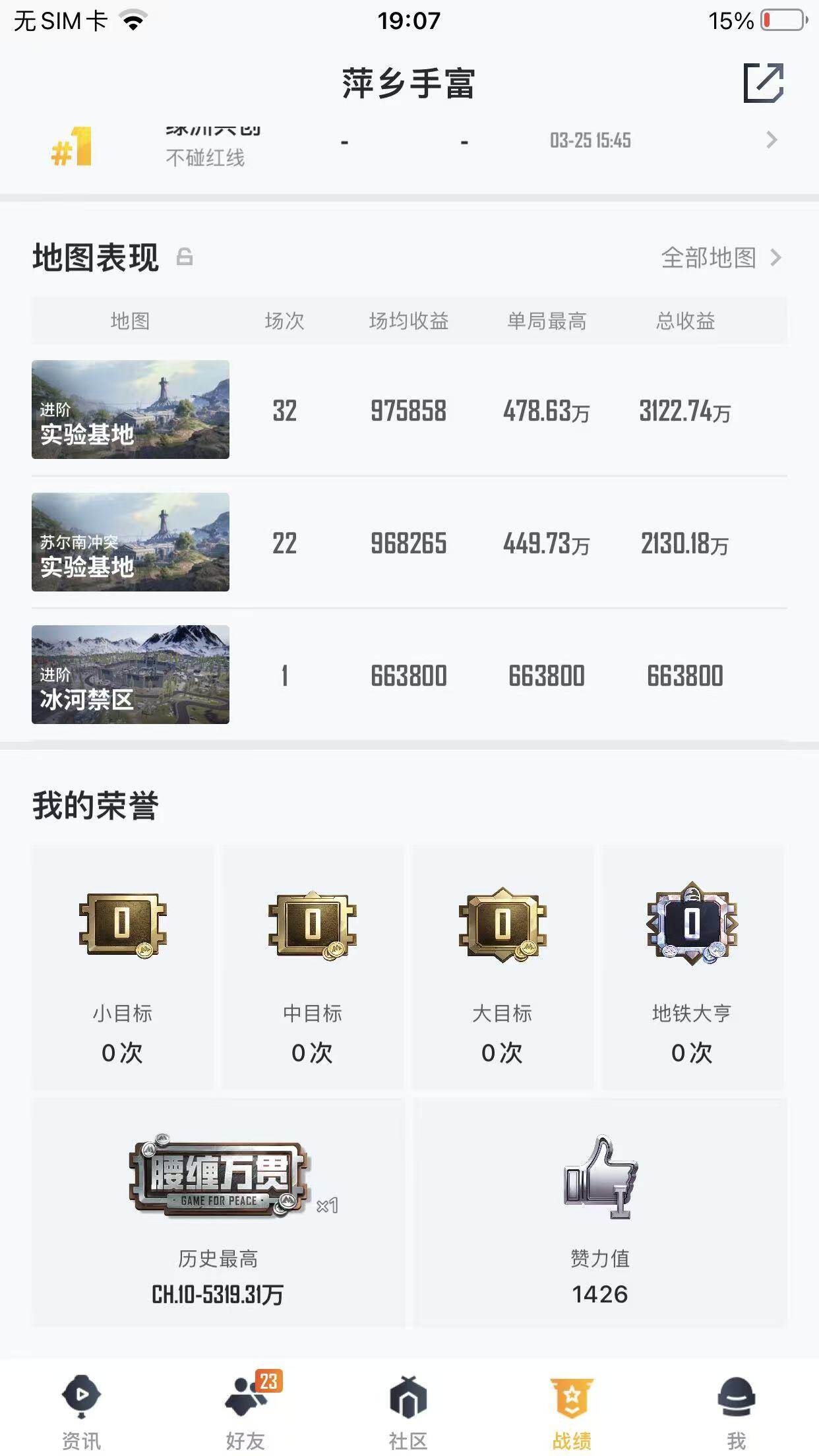Expand details for 冰河禁区 map row
819x1456 pixels.
(409, 675)
